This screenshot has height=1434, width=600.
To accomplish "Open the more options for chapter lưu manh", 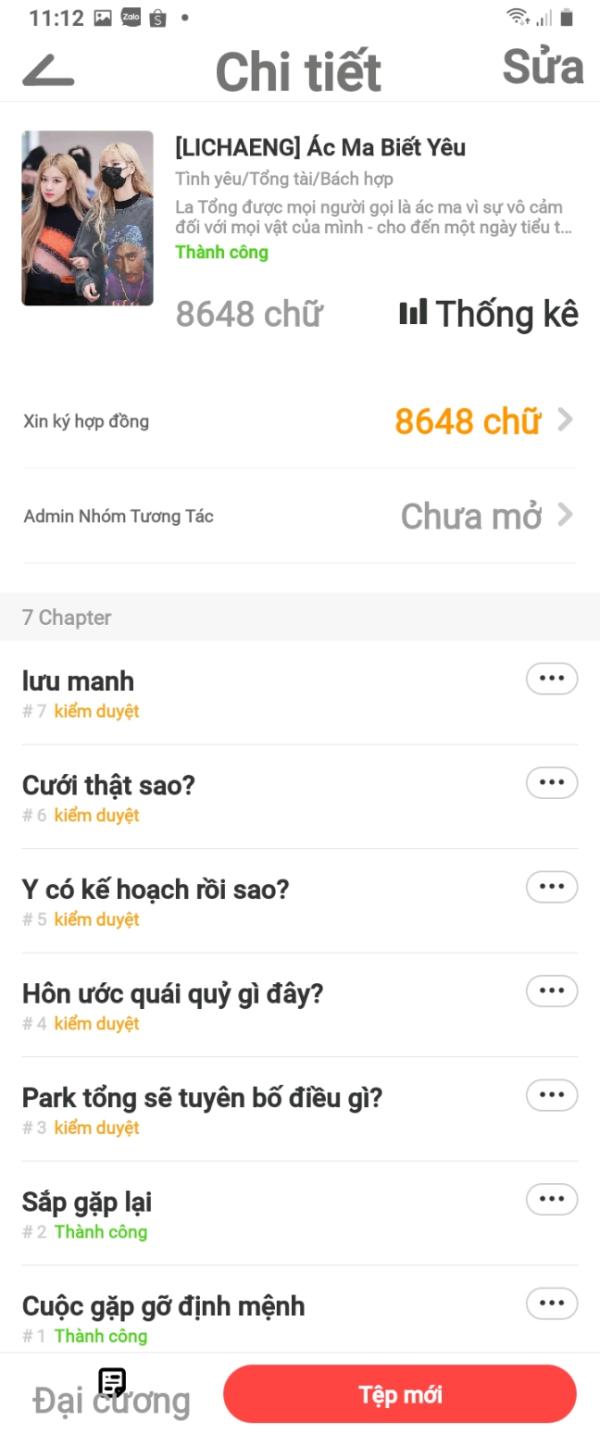I will pyautogui.click(x=551, y=678).
